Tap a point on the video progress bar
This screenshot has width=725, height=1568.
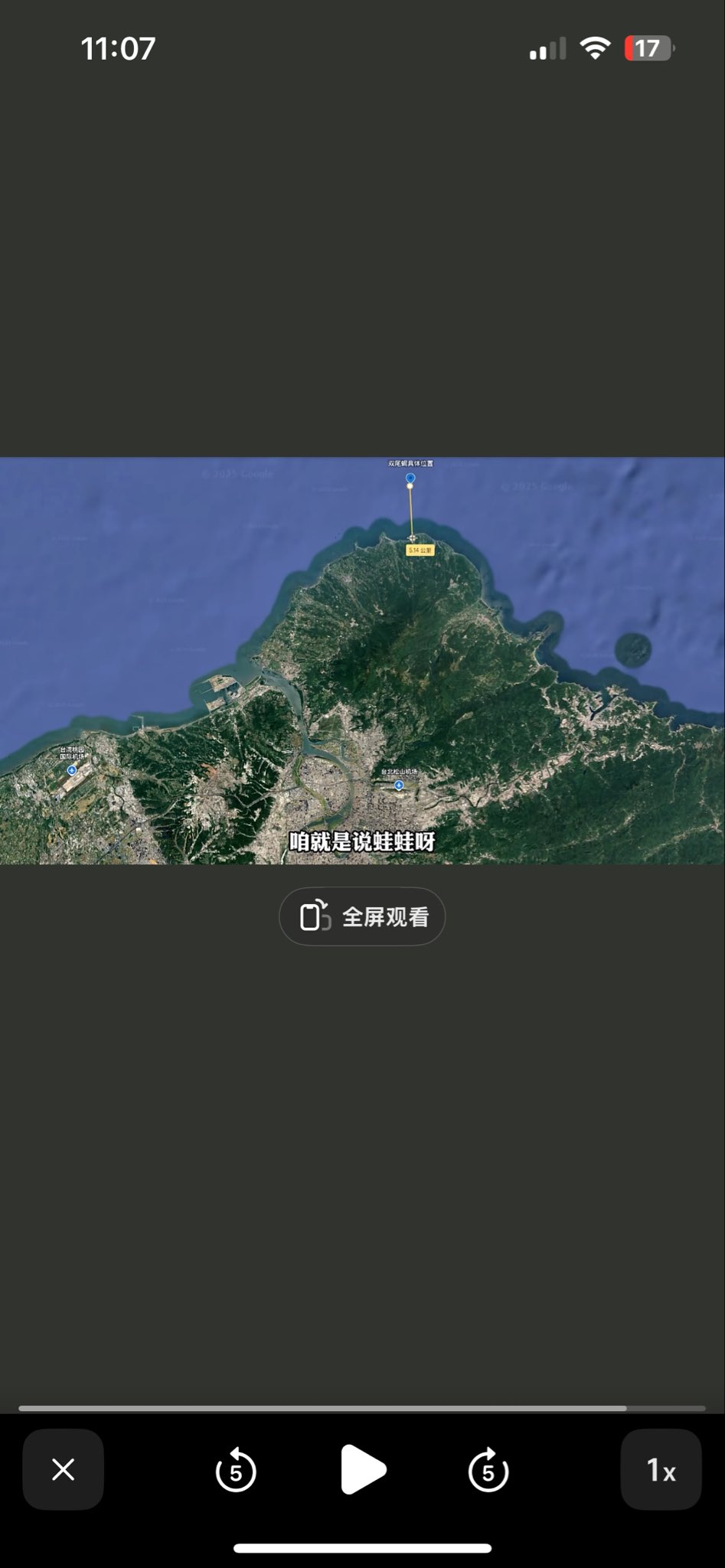coord(362,1408)
